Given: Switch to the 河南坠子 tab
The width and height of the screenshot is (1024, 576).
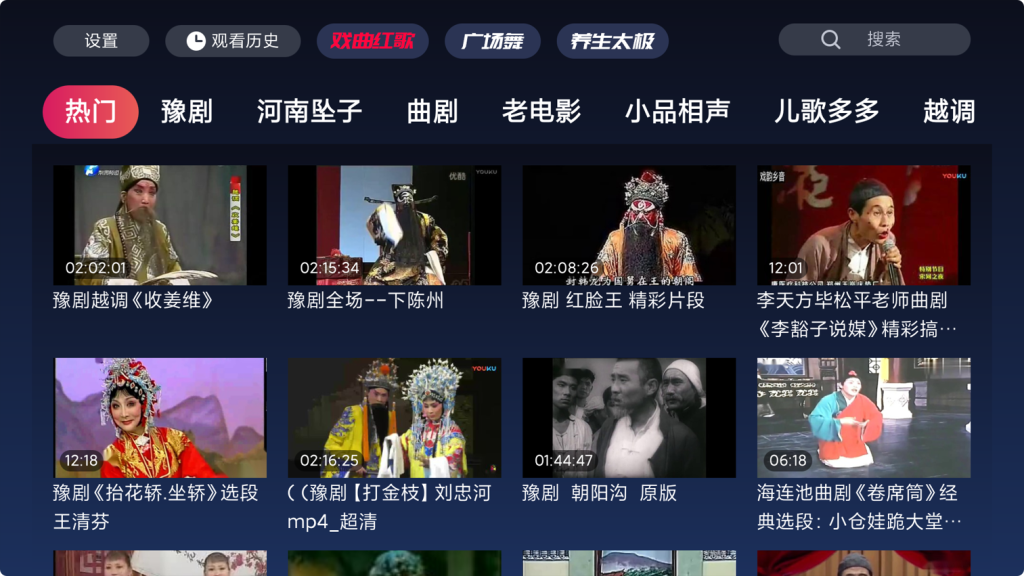Looking at the screenshot, I should tap(309, 111).
